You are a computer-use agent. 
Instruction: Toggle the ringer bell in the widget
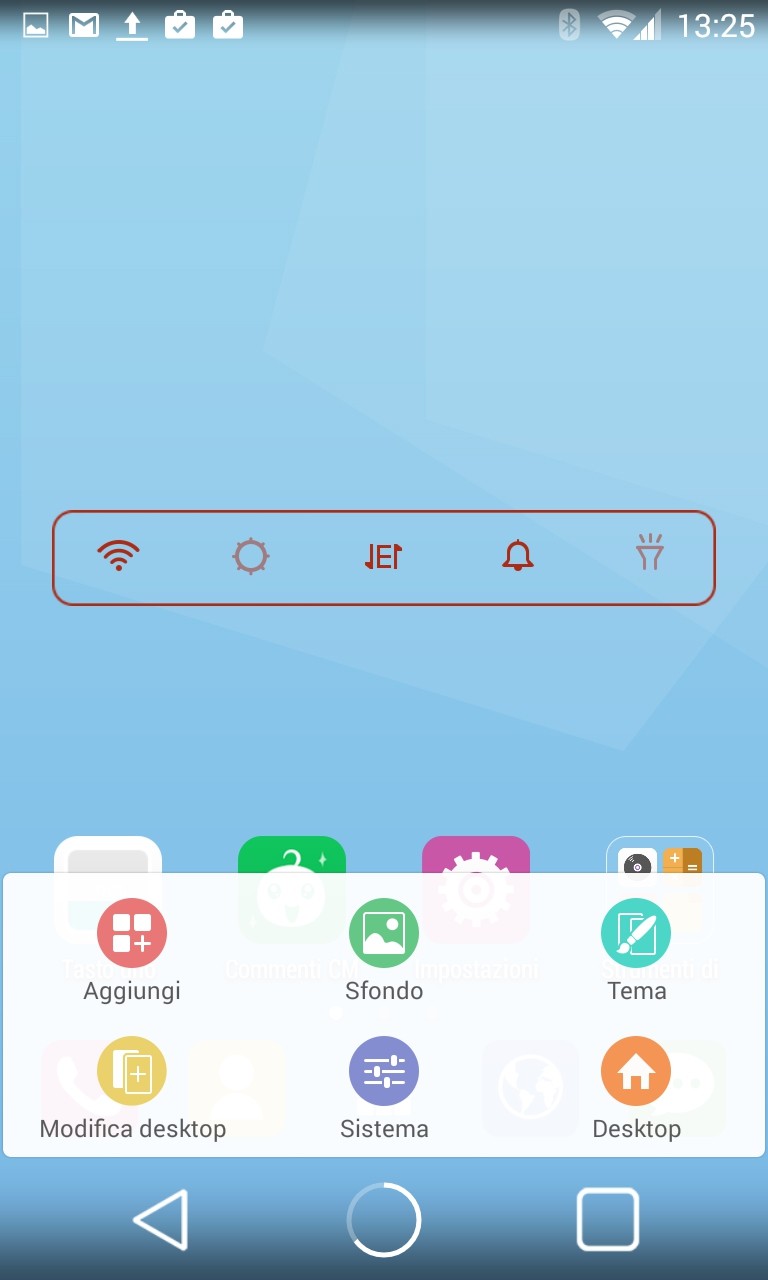pos(517,556)
